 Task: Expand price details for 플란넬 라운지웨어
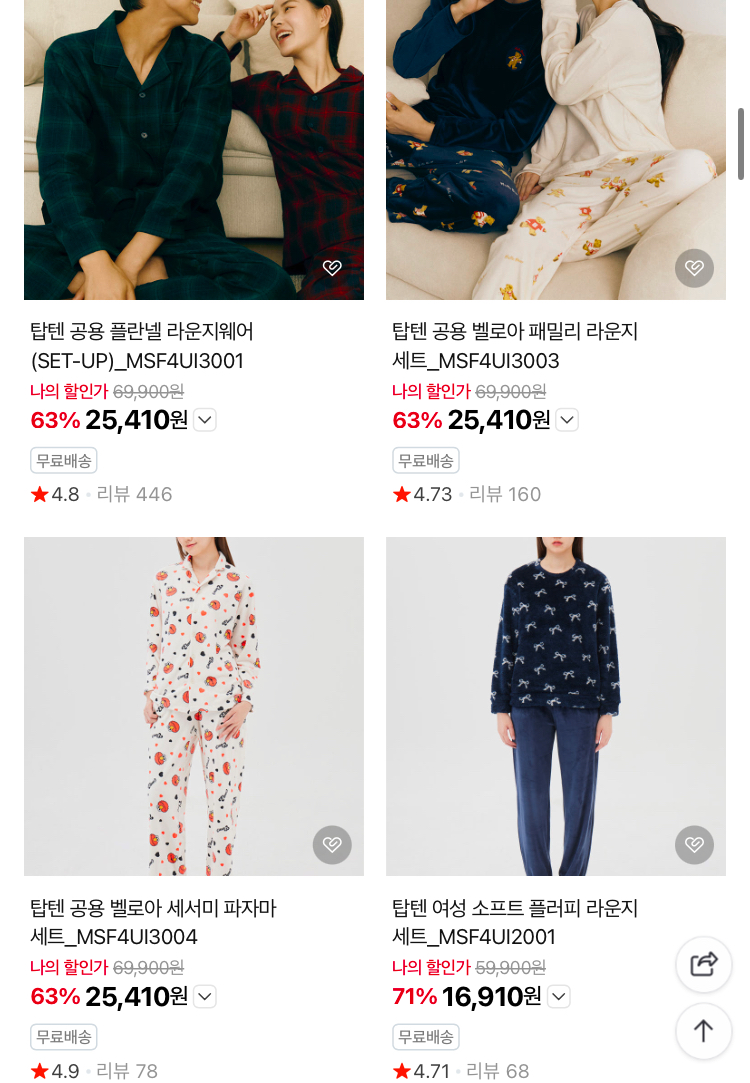coord(205,420)
